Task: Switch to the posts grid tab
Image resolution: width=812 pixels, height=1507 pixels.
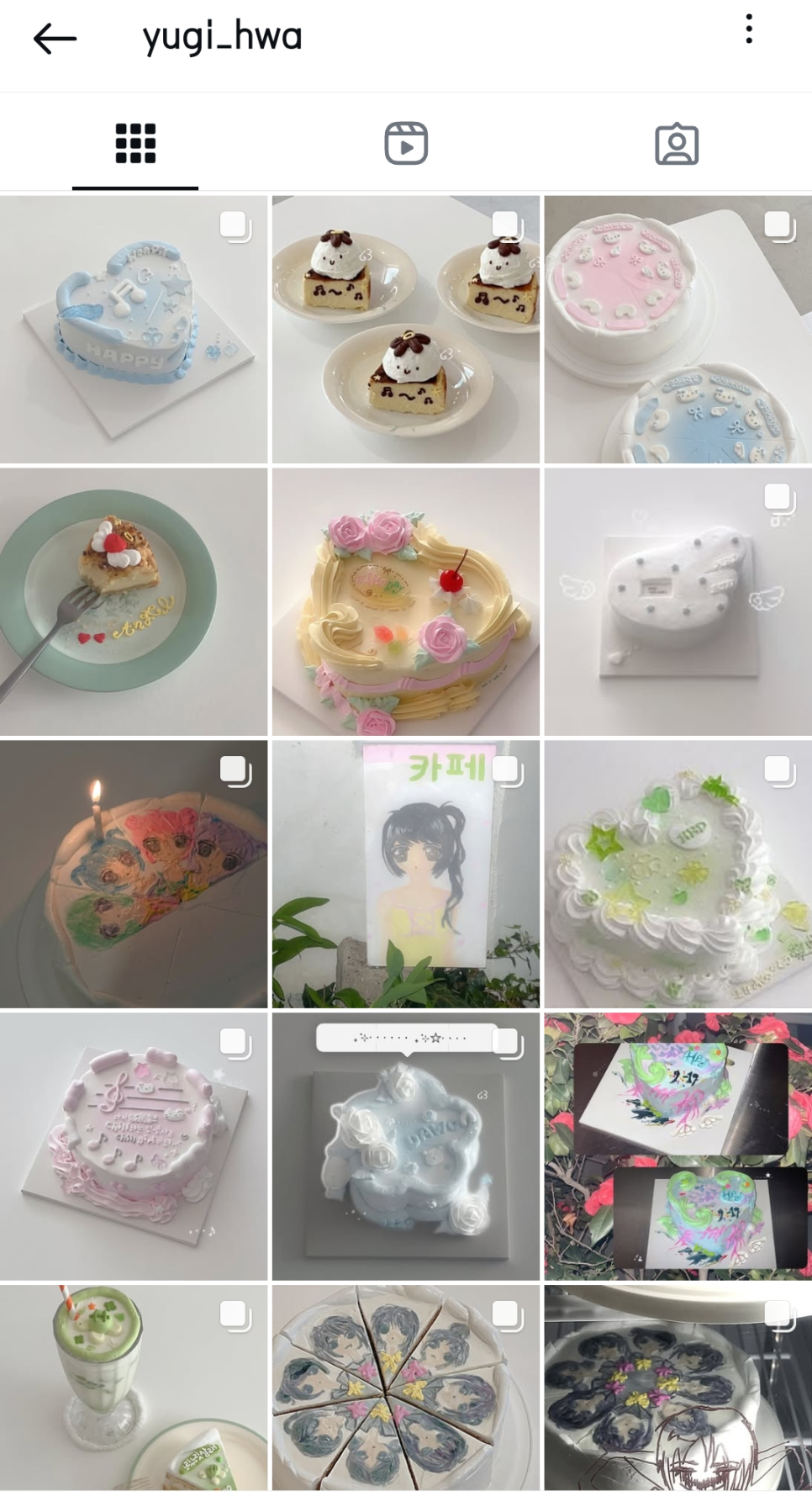Action: tap(135, 143)
